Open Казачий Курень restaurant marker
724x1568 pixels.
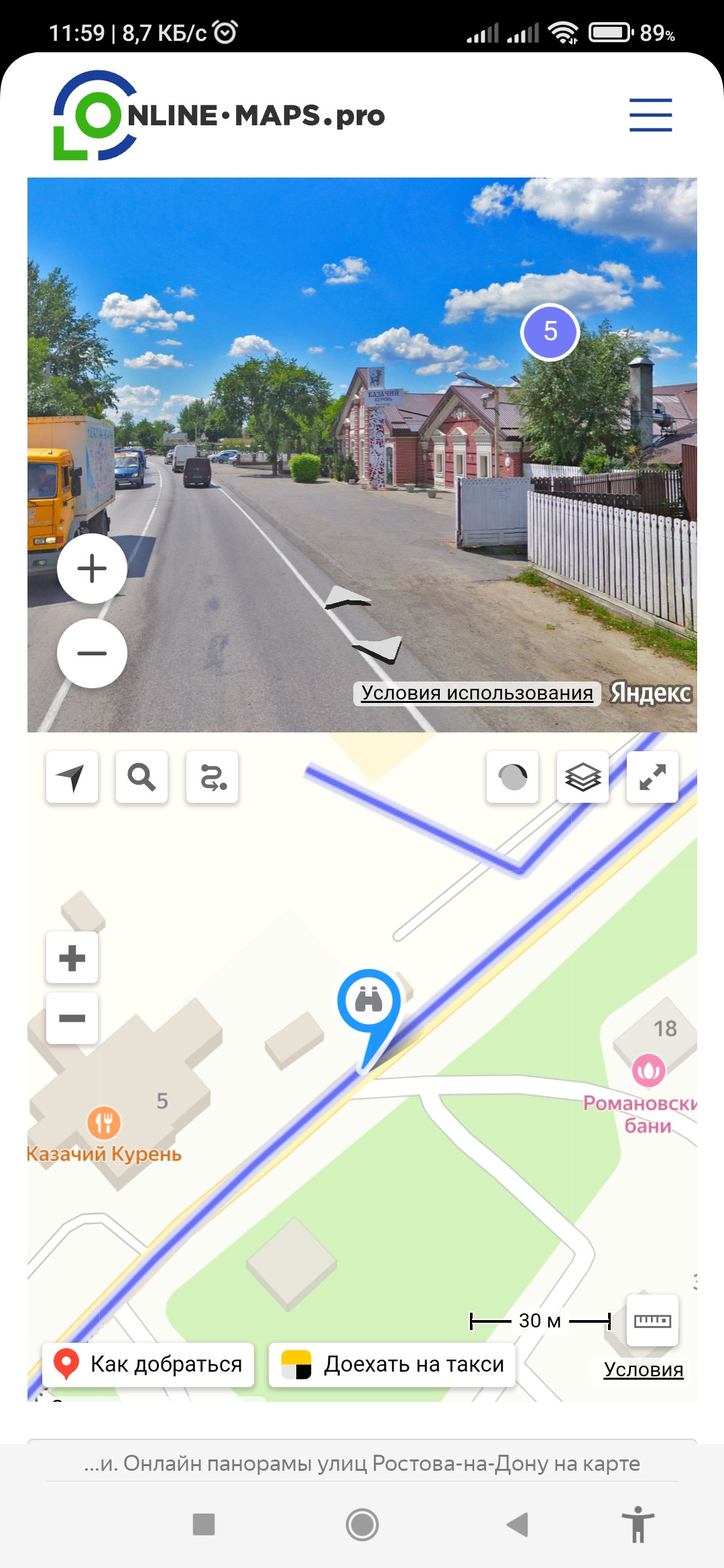(104, 1122)
